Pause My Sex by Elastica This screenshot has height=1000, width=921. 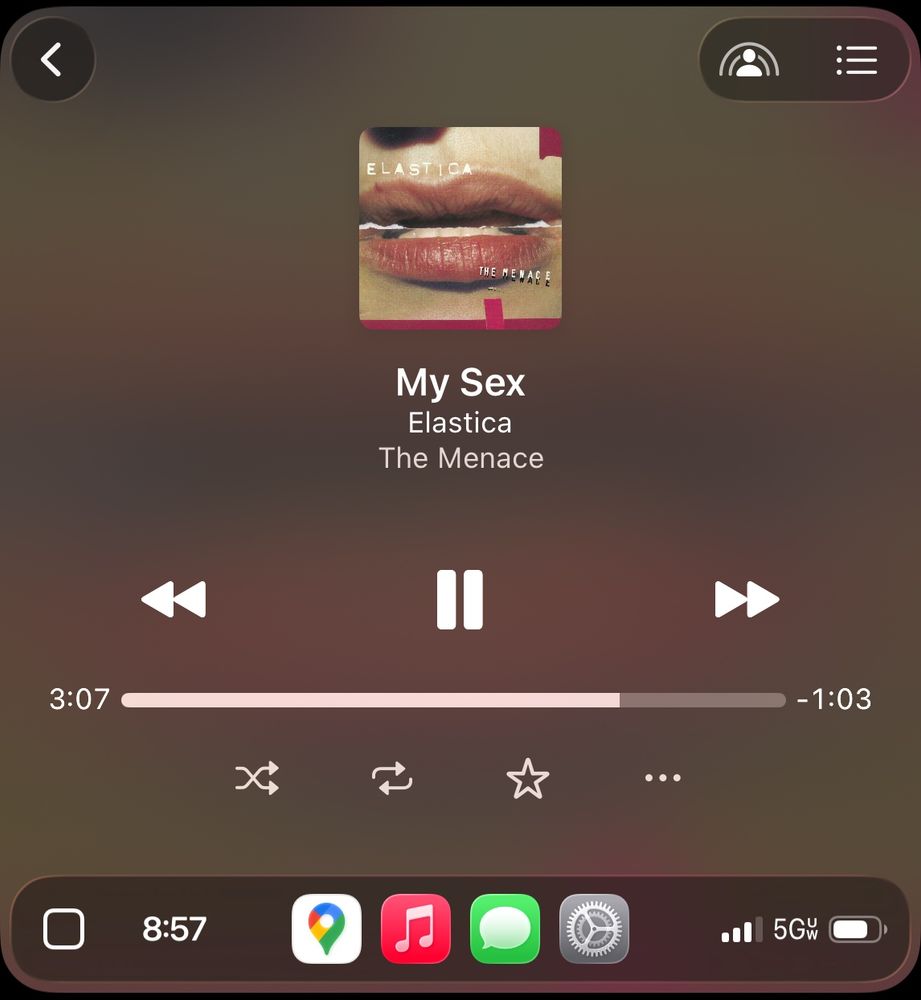click(x=460, y=600)
